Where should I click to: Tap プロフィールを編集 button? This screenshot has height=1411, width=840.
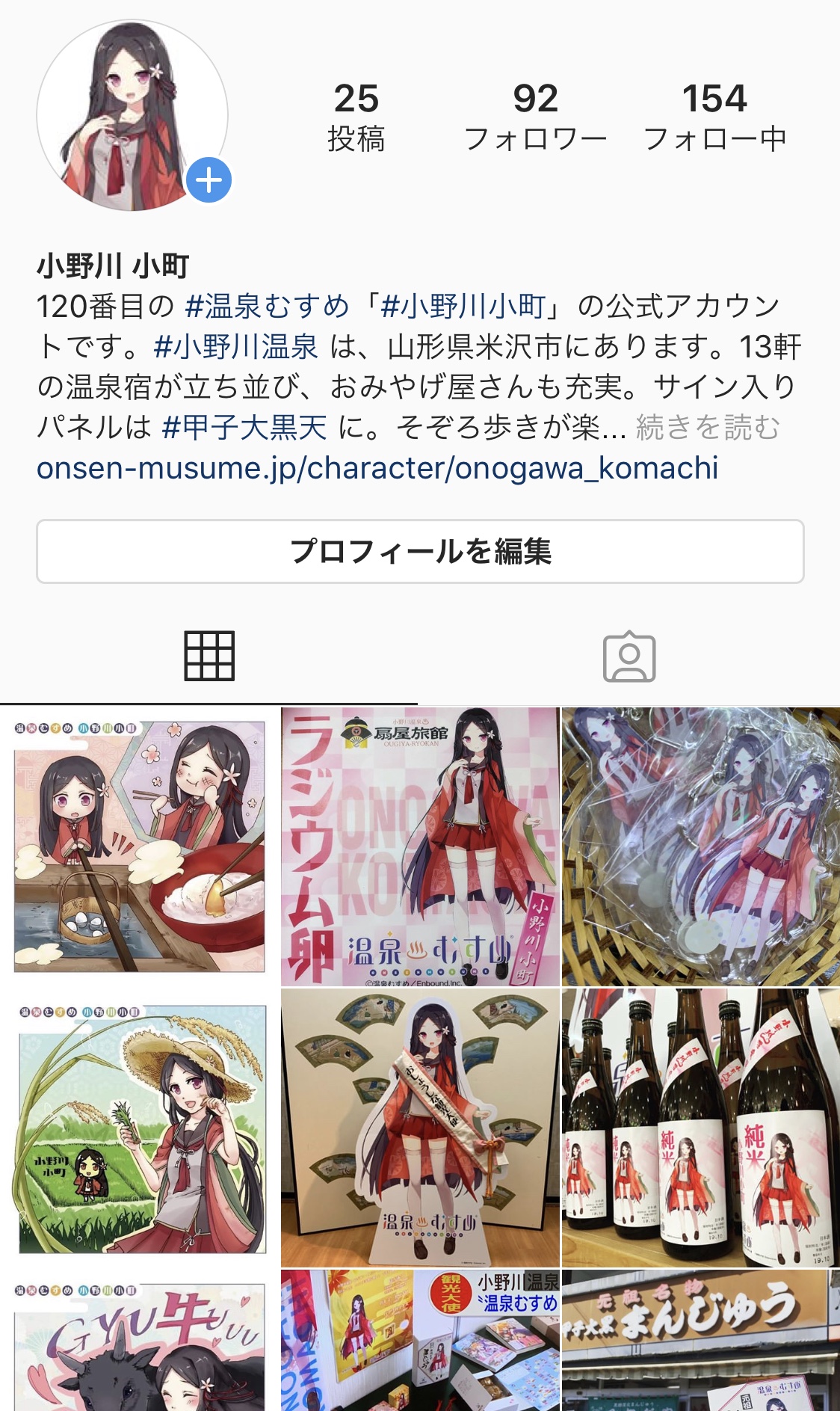(420, 552)
